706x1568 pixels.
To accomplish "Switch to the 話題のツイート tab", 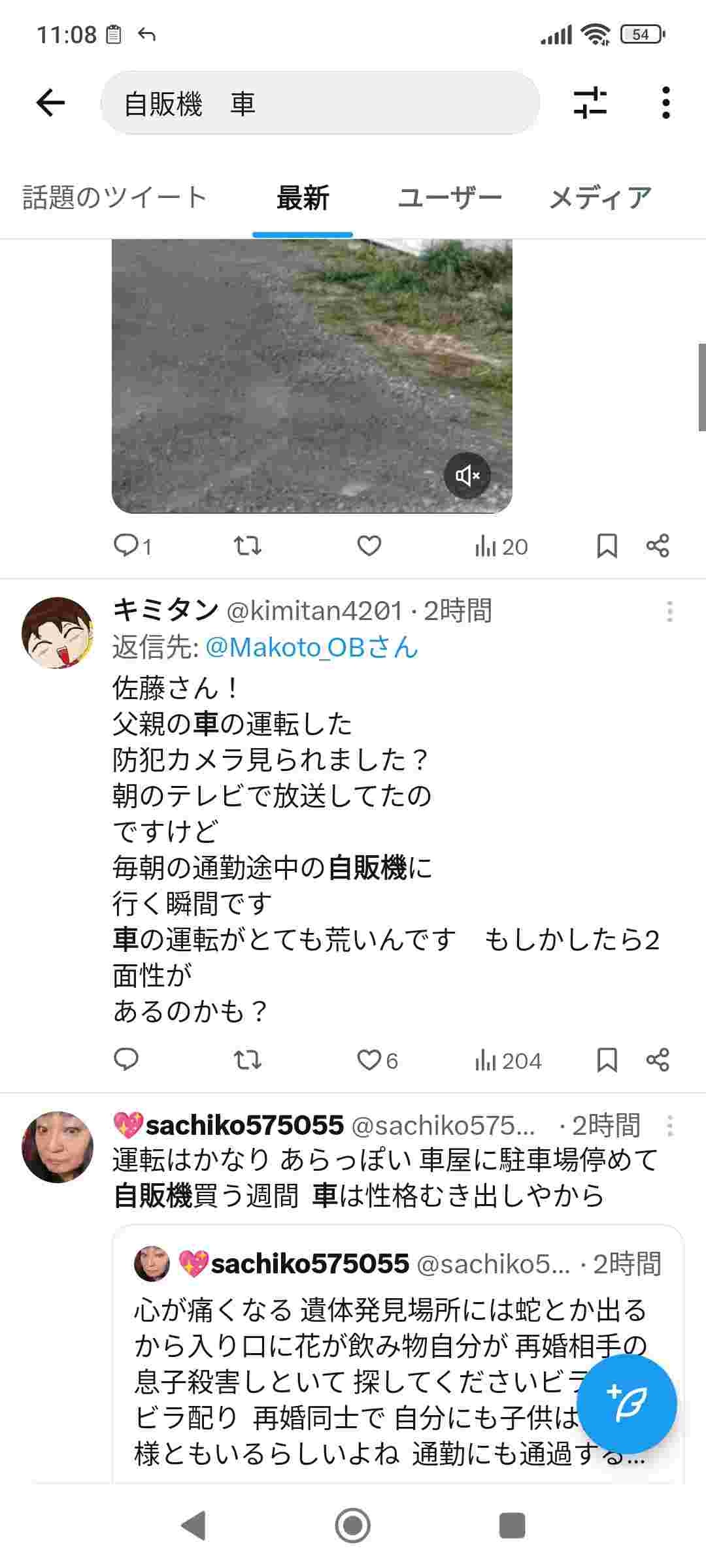I will (115, 197).
